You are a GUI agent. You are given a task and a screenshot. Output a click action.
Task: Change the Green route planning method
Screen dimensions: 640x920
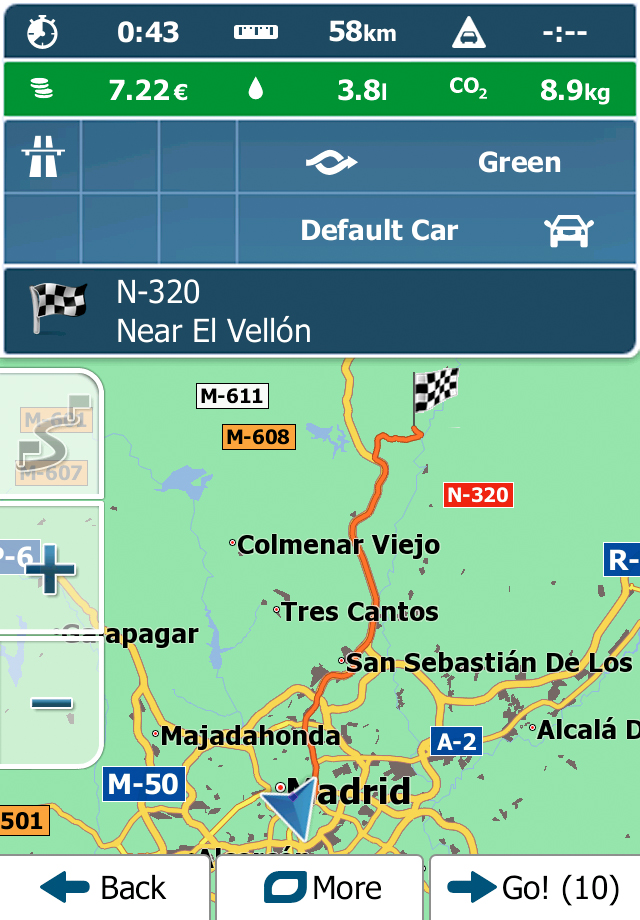(x=436, y=161)
